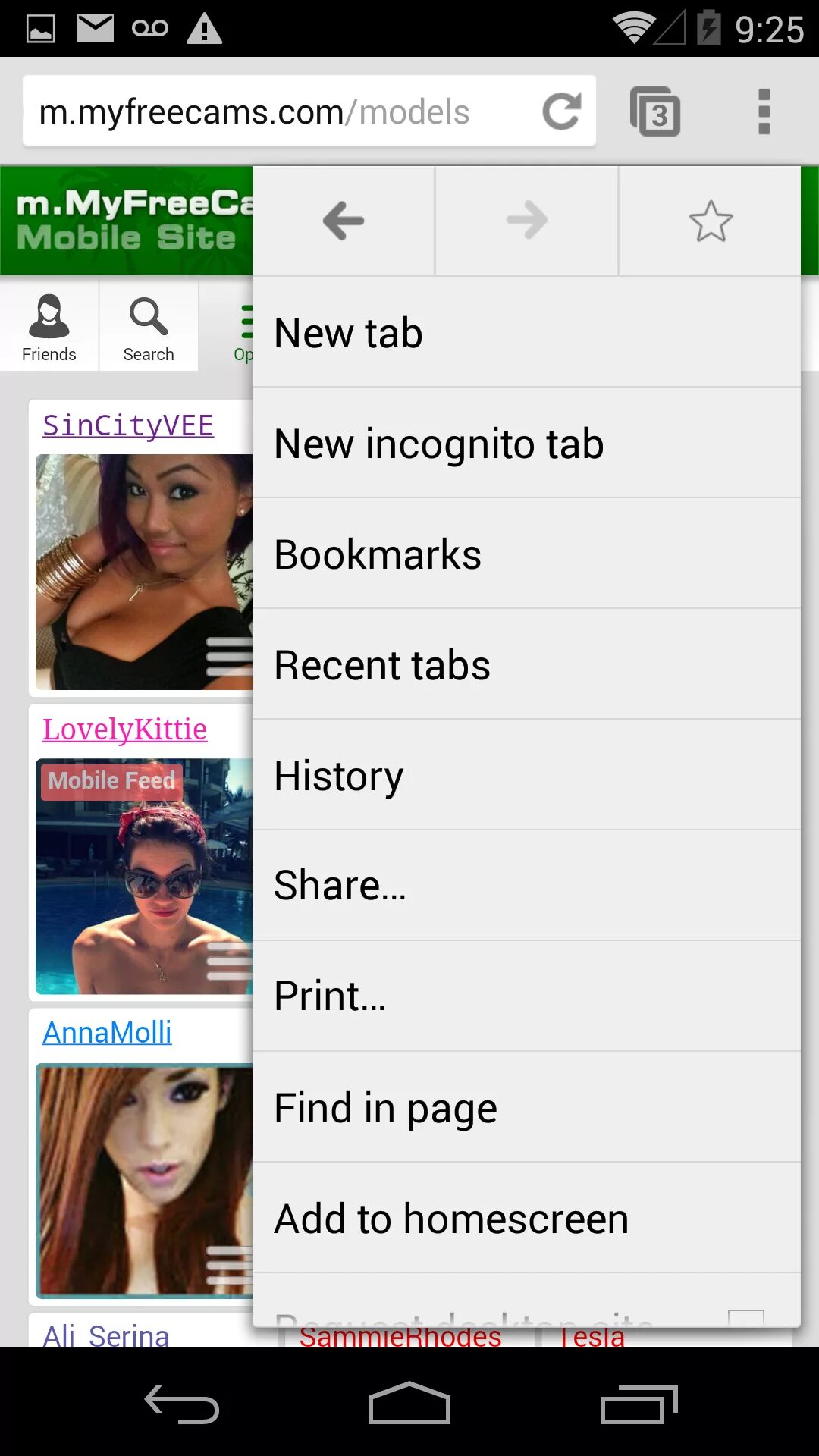Screen dimensions: 819x1456
Task: Open the Friends section
Action: pyautogui.click(x=49, y=328)
